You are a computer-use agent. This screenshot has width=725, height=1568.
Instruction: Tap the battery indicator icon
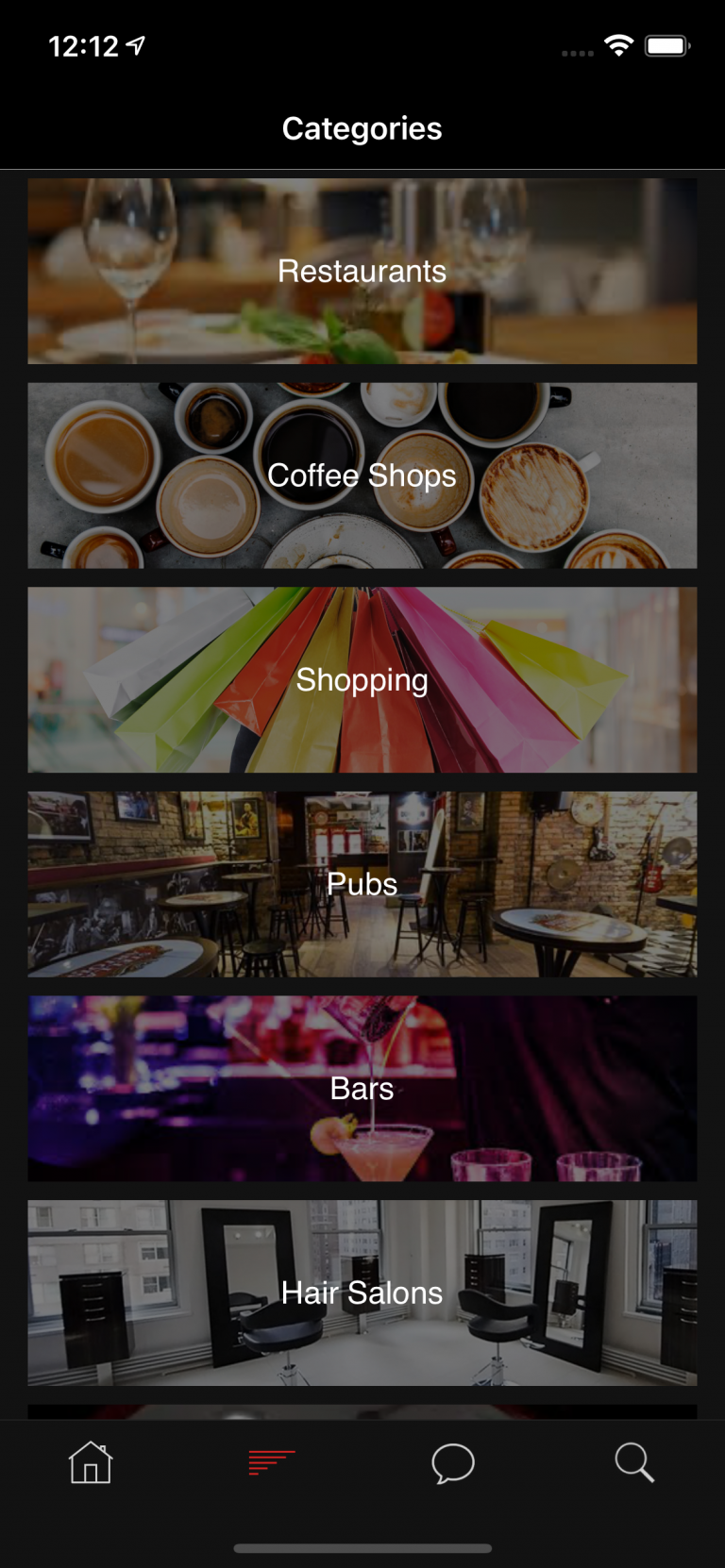click(666, 44)
